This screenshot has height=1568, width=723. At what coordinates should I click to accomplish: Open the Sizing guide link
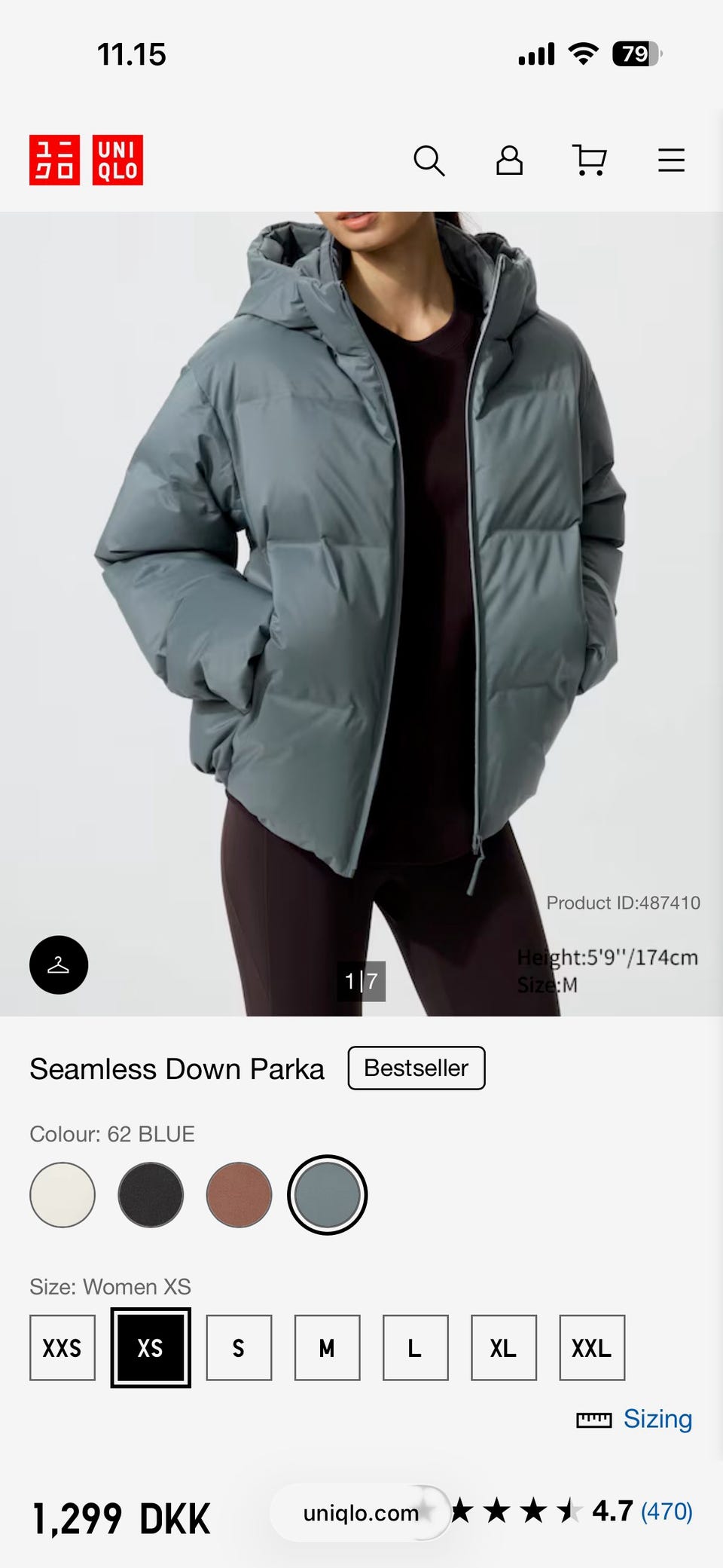point(634,1420)
